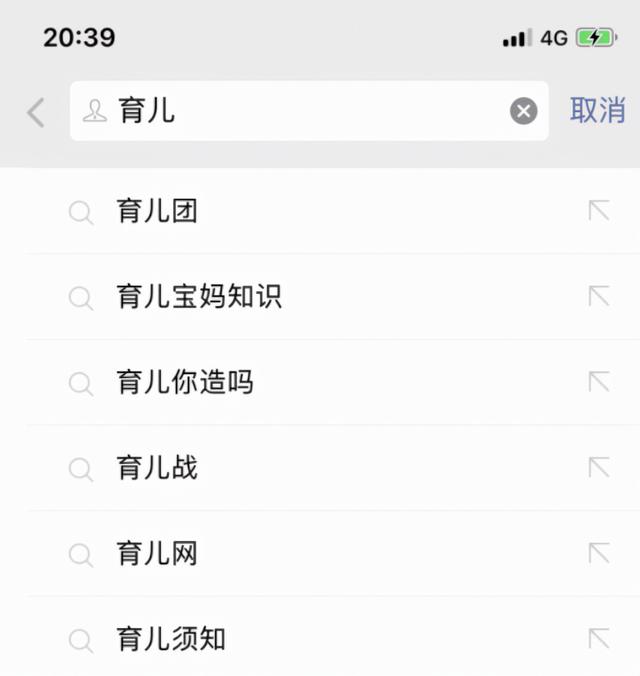Fill 育儿团 into search via its arrow

[599, 211]
